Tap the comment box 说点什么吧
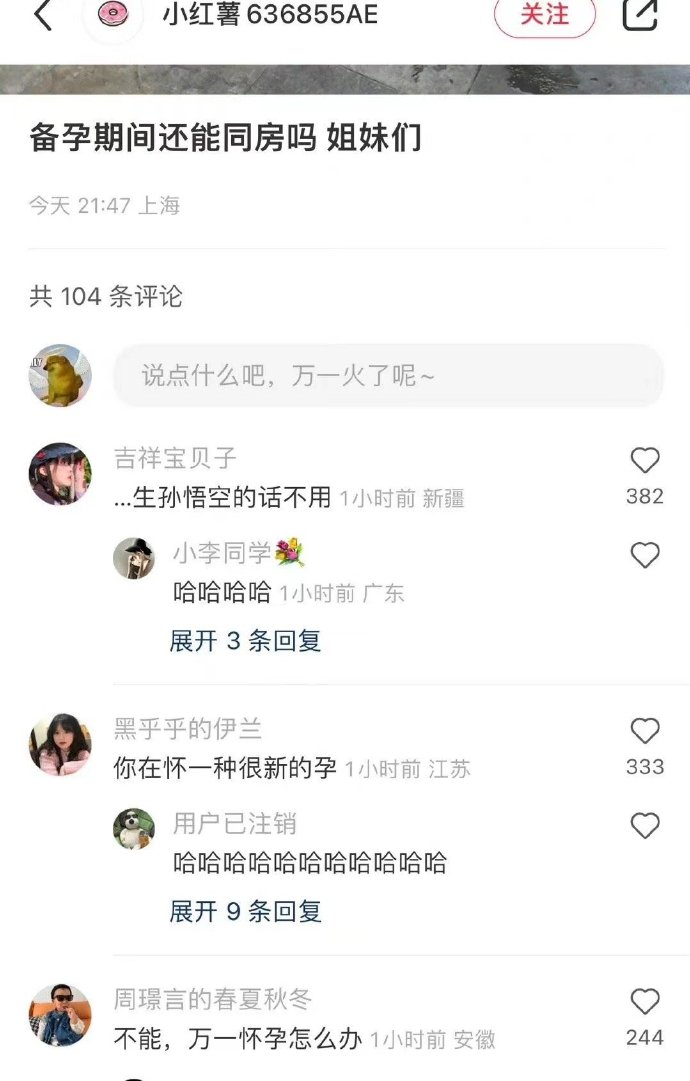 (388, 376)
